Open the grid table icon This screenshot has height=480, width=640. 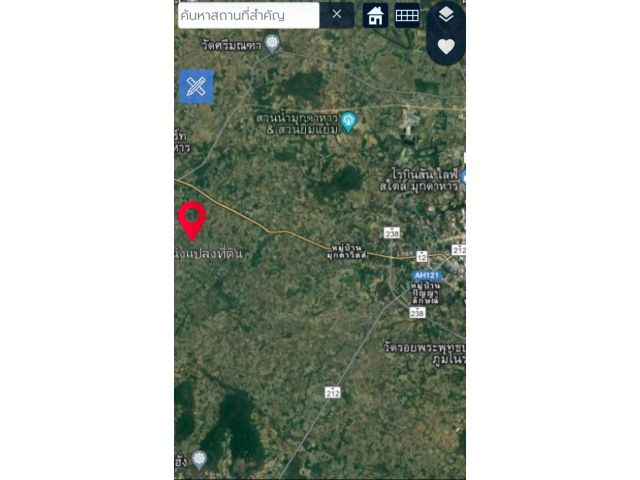tap(407, 15)
